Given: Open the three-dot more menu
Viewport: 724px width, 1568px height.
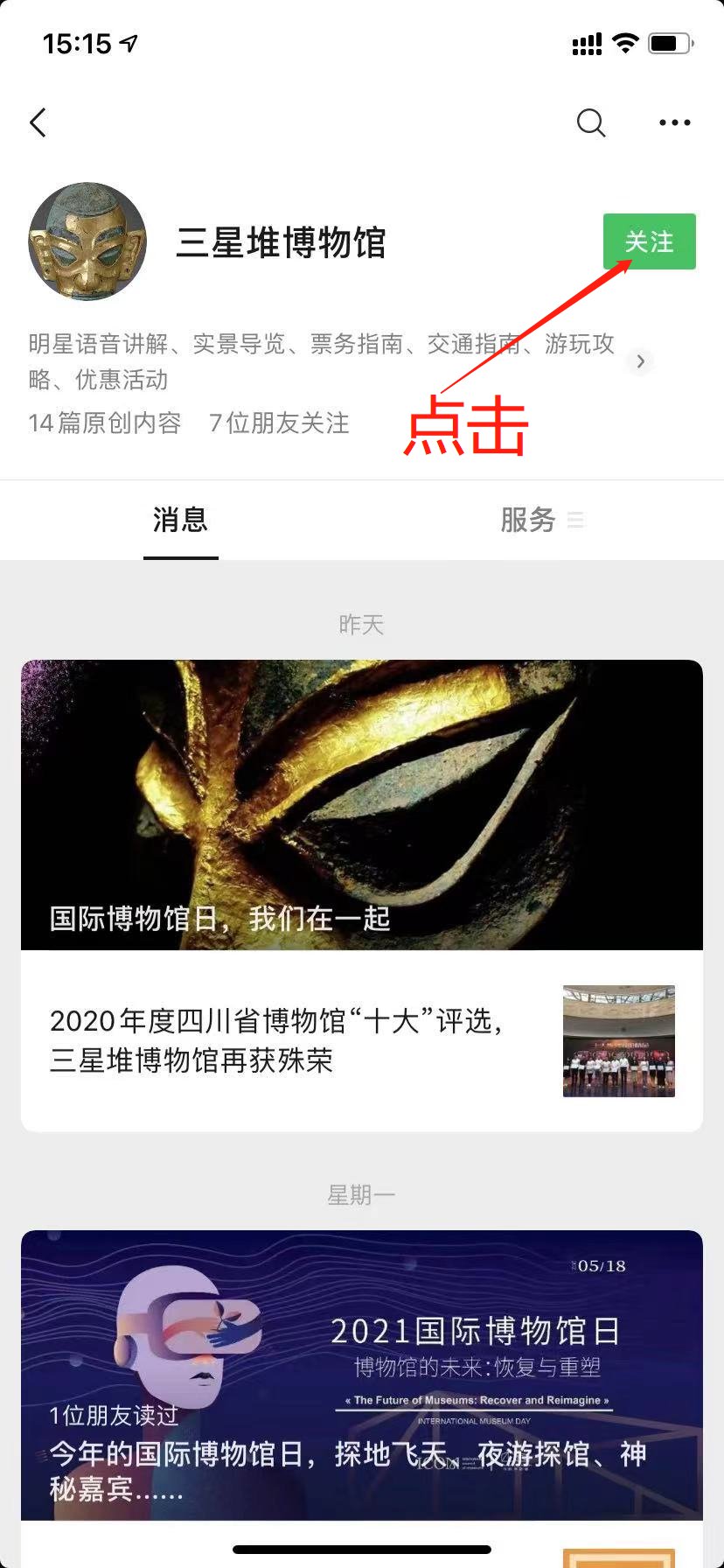Looking at the screenshot, I should pos(674,123).
